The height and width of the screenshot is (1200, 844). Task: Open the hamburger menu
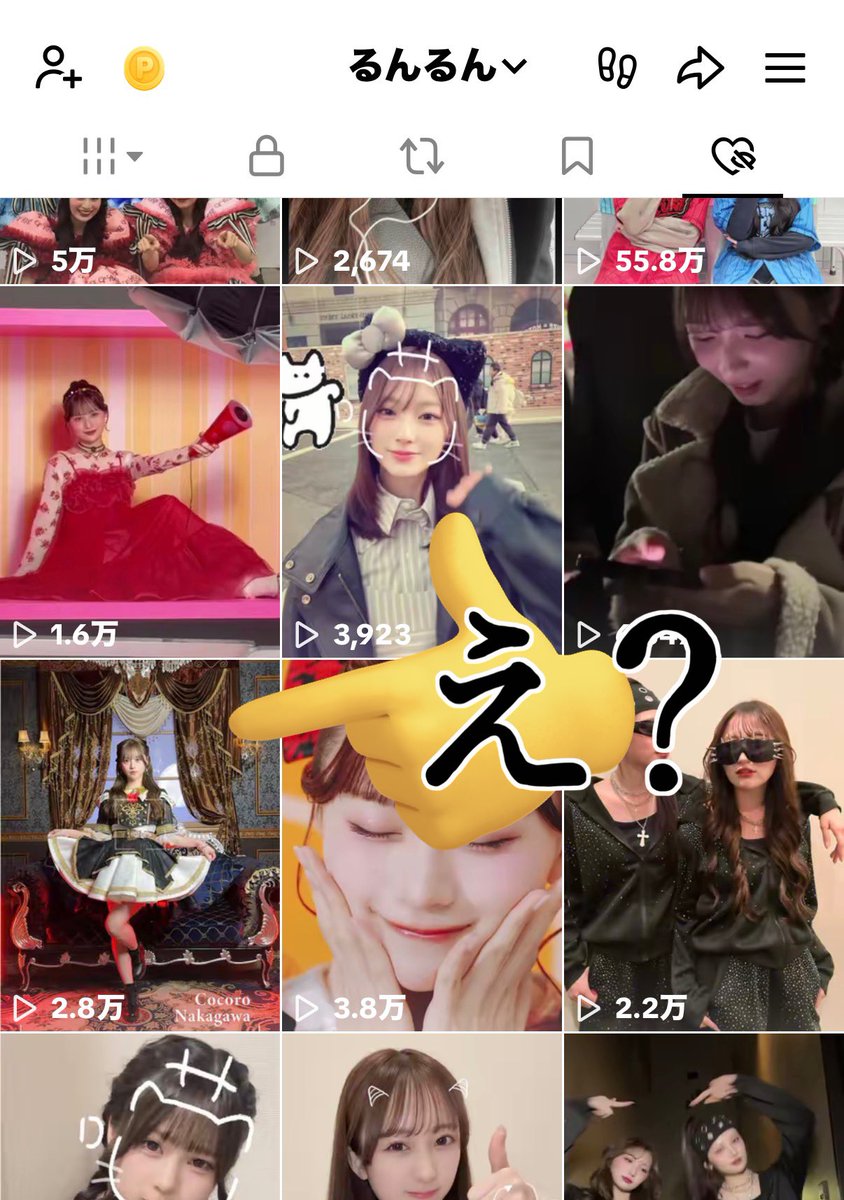[x=785, y=68]
